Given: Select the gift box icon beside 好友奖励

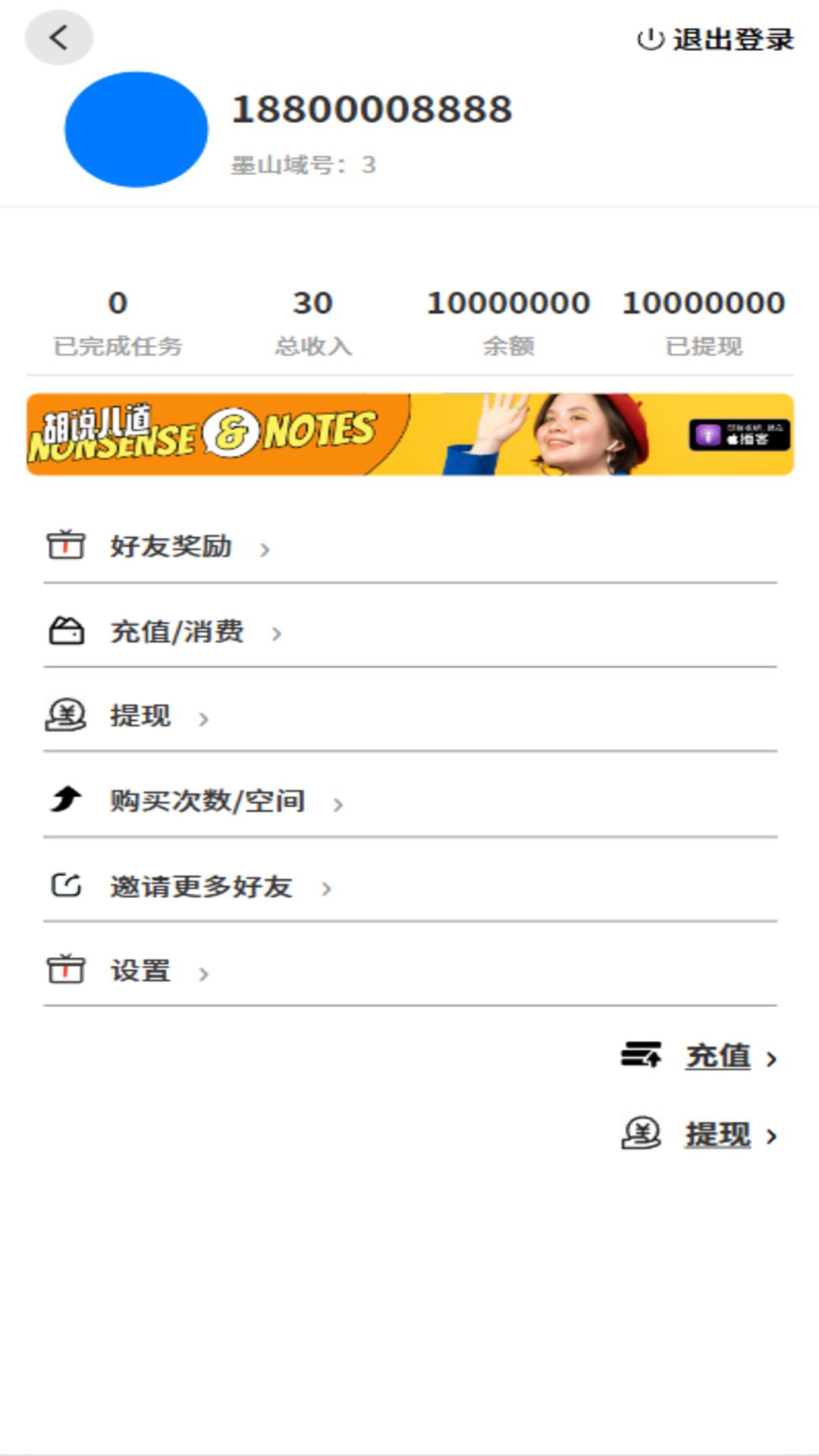Looking at the screenshot, I should (x=66, y=546).
